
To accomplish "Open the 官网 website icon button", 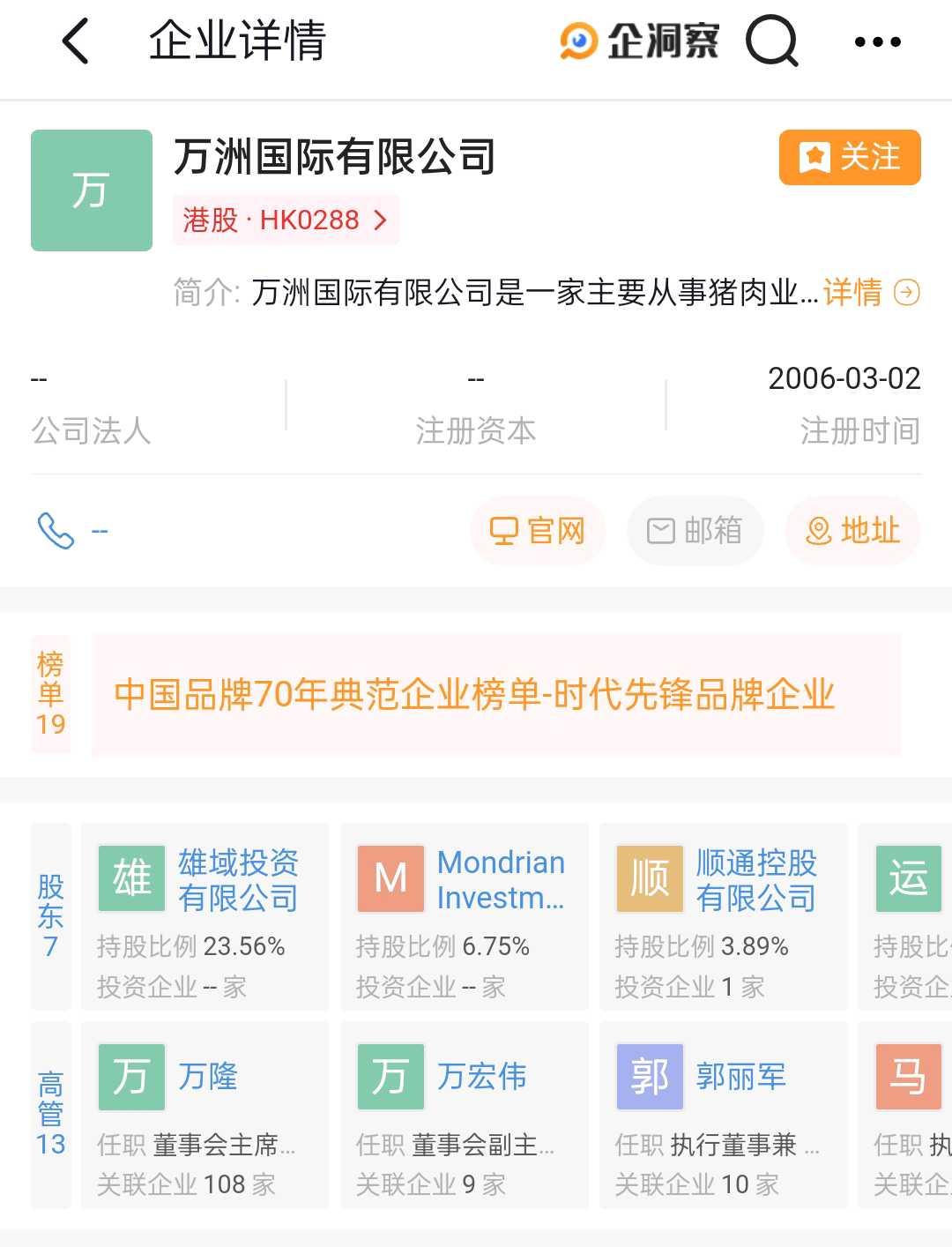I will [x=538, y=531].
